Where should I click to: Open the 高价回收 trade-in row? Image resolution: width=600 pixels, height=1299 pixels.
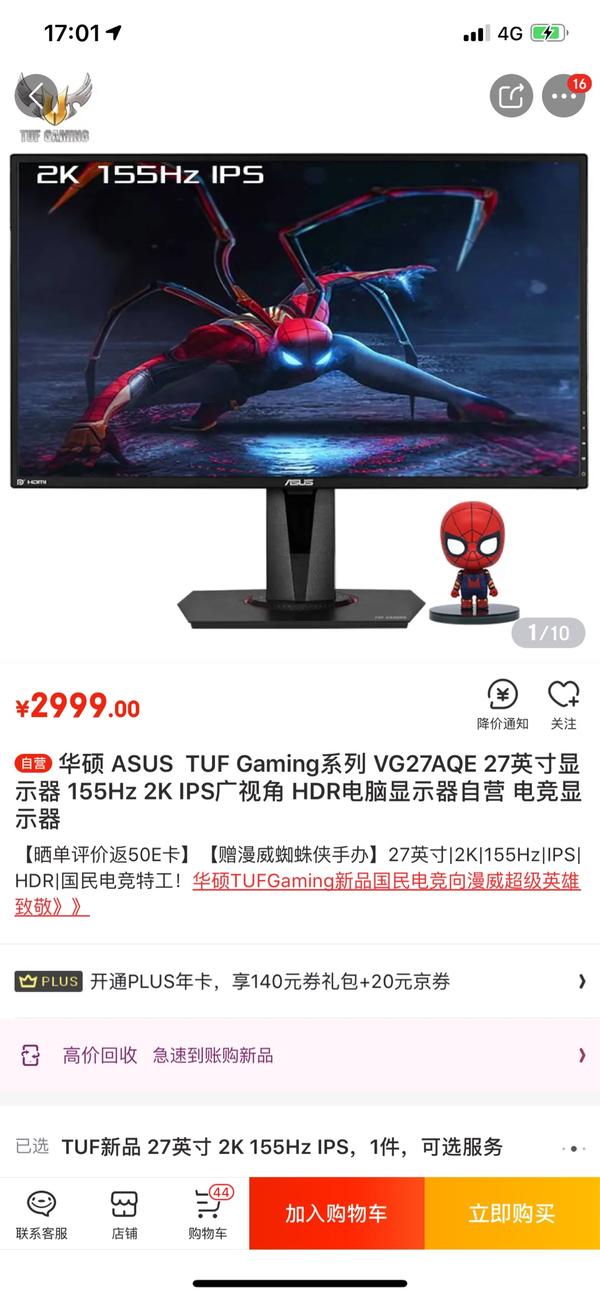pyautogui.click(x=300, y=1055)
